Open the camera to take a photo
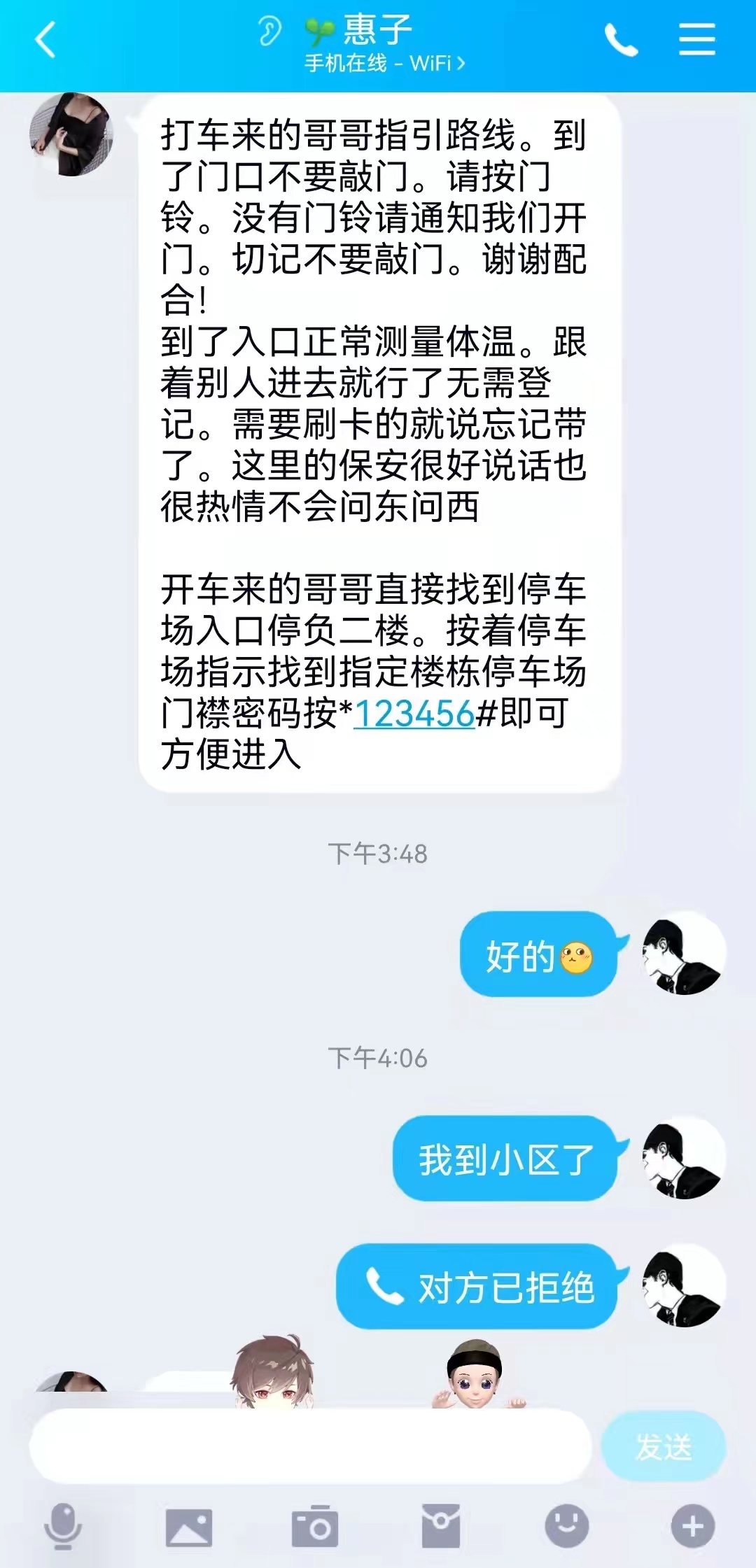Image resolution: width=756 pixels, height=1568 pixels. (315, 1527)
